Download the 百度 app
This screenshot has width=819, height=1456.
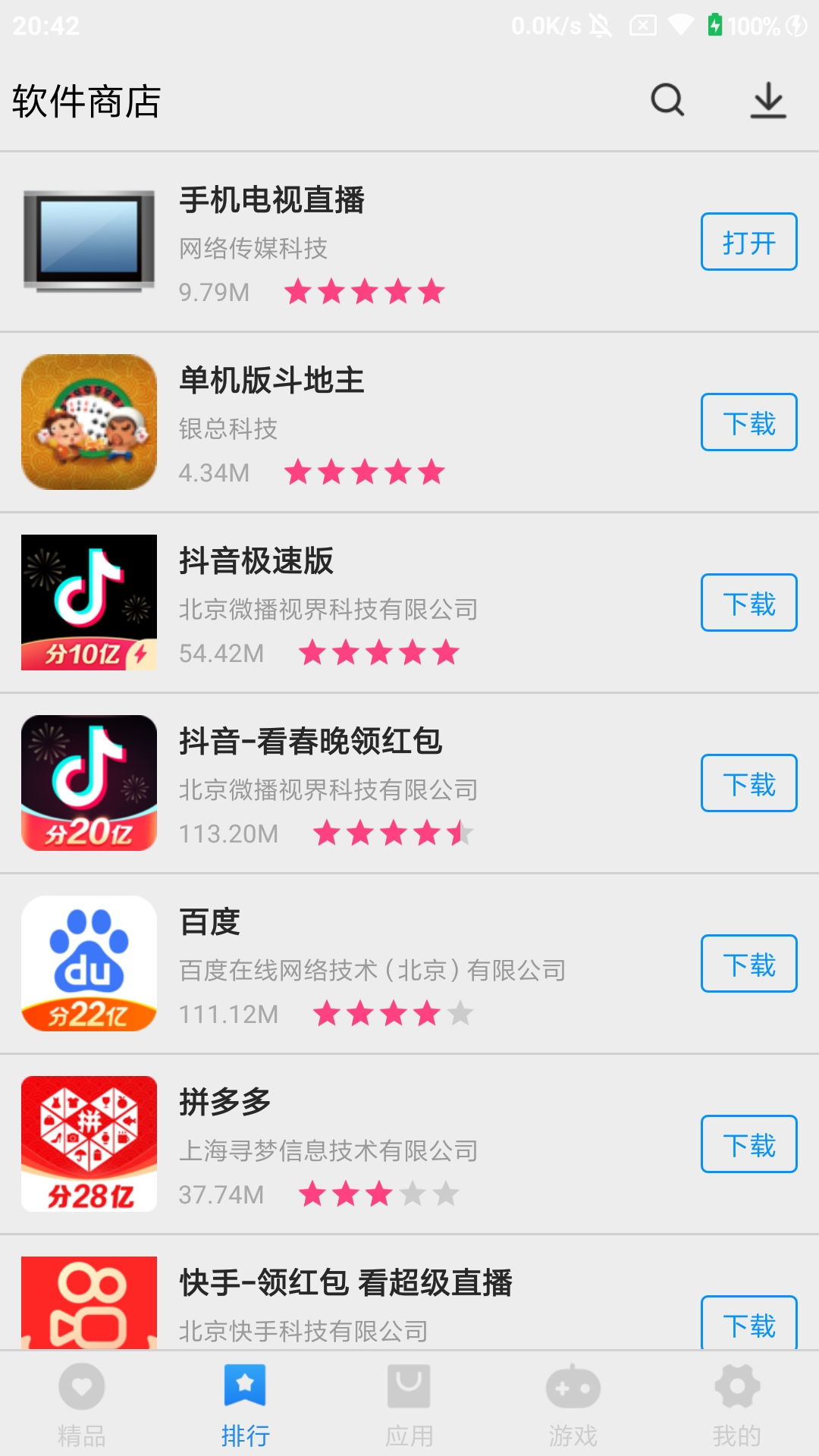748,964
